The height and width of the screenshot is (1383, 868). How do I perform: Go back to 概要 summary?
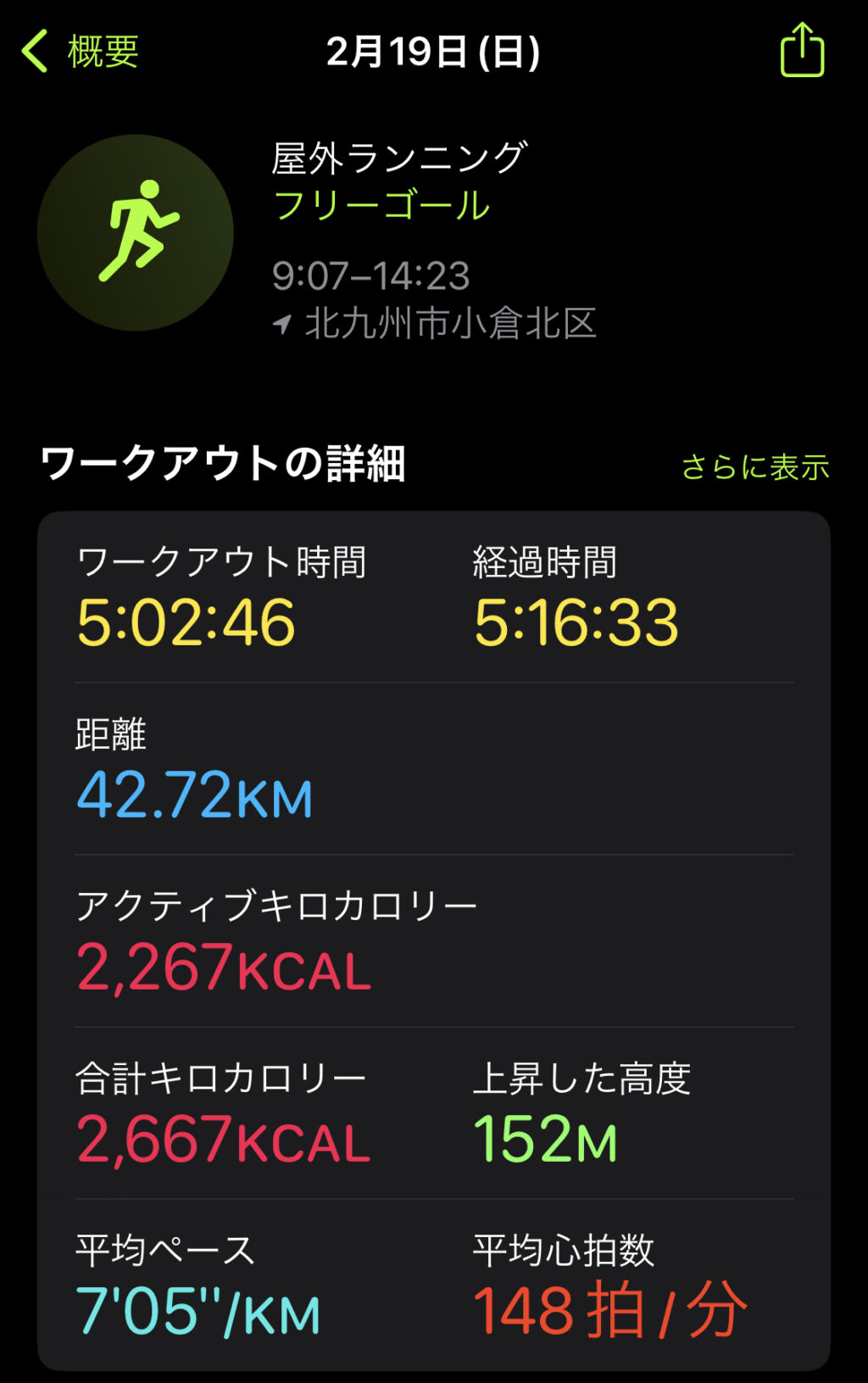[81, 52]
